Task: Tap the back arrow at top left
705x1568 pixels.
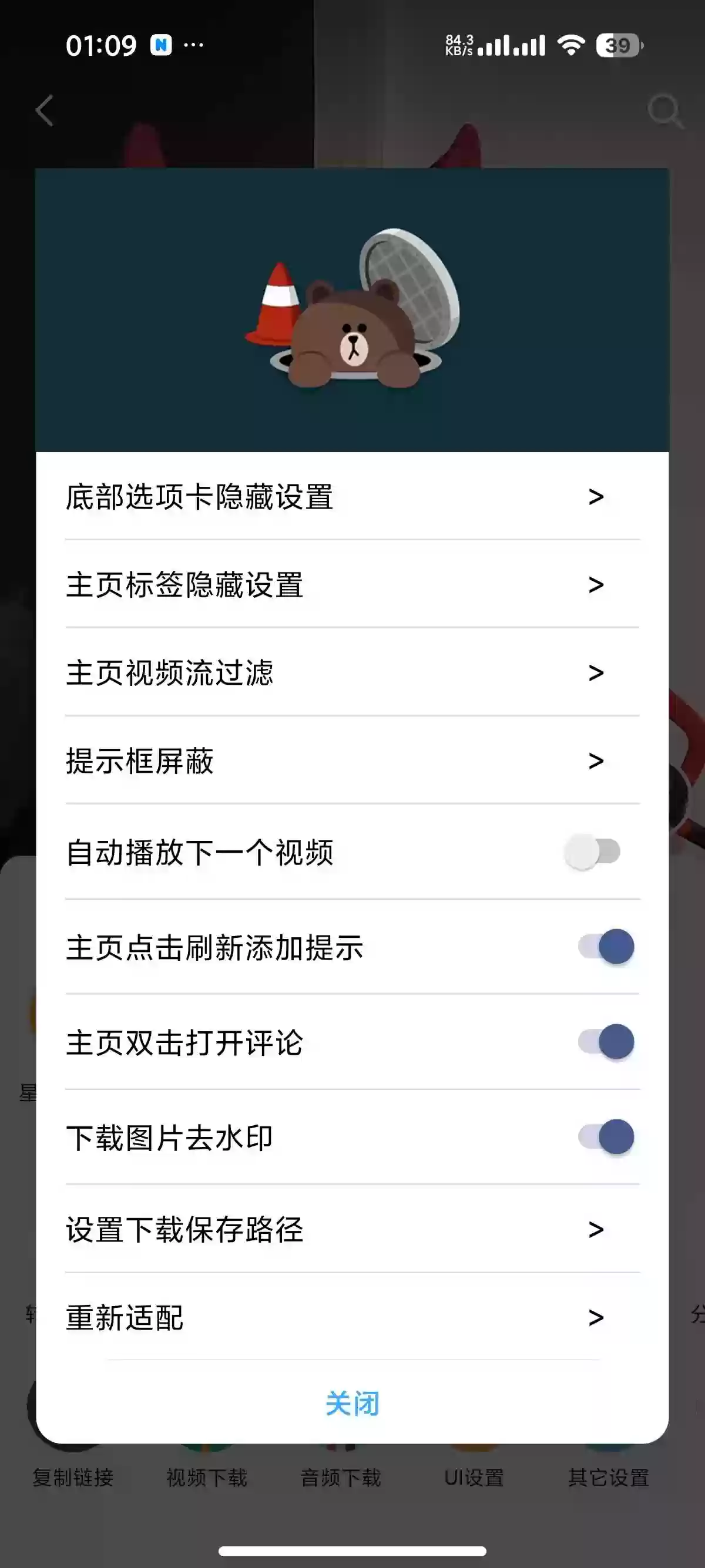Action: [x=45, y=110]
